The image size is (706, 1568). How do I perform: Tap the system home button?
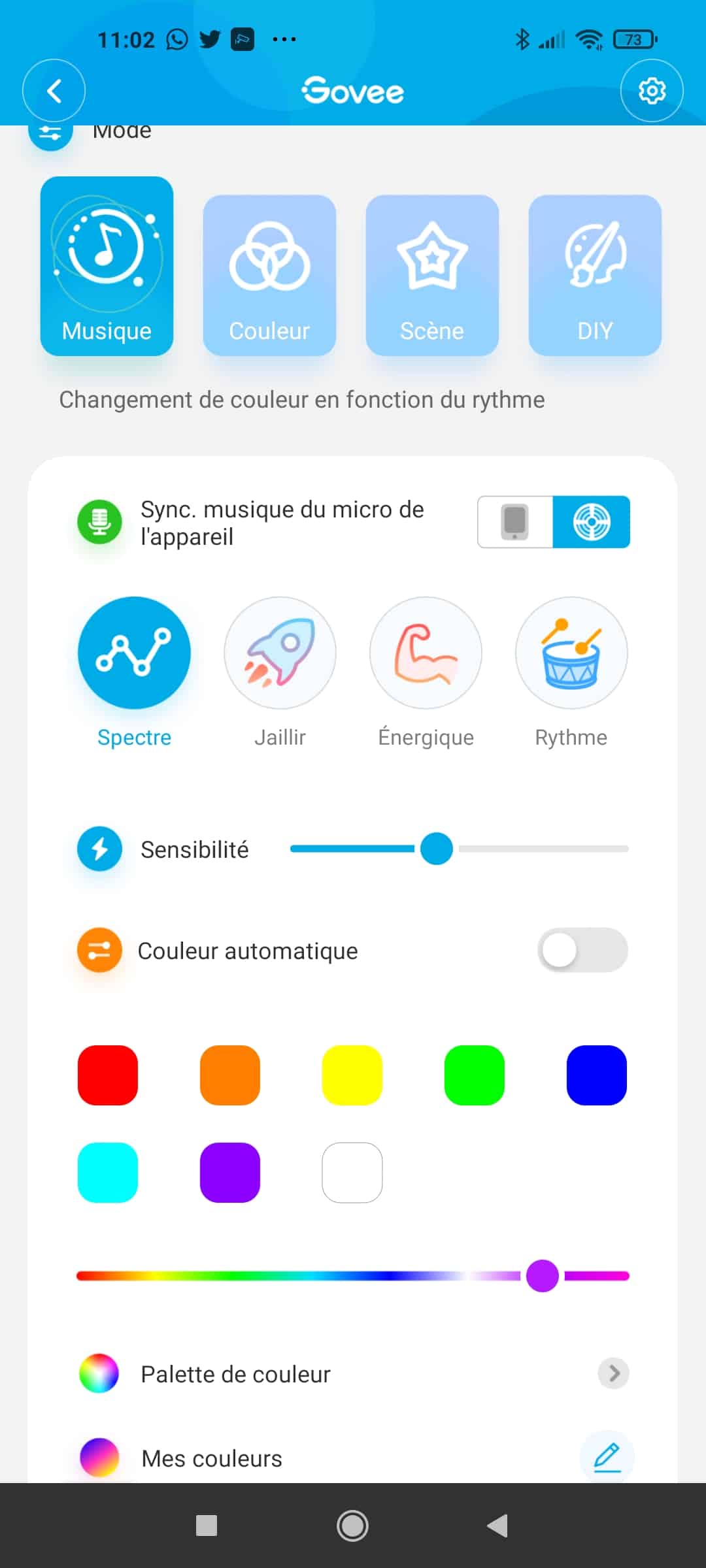[x=352, y=1526]
